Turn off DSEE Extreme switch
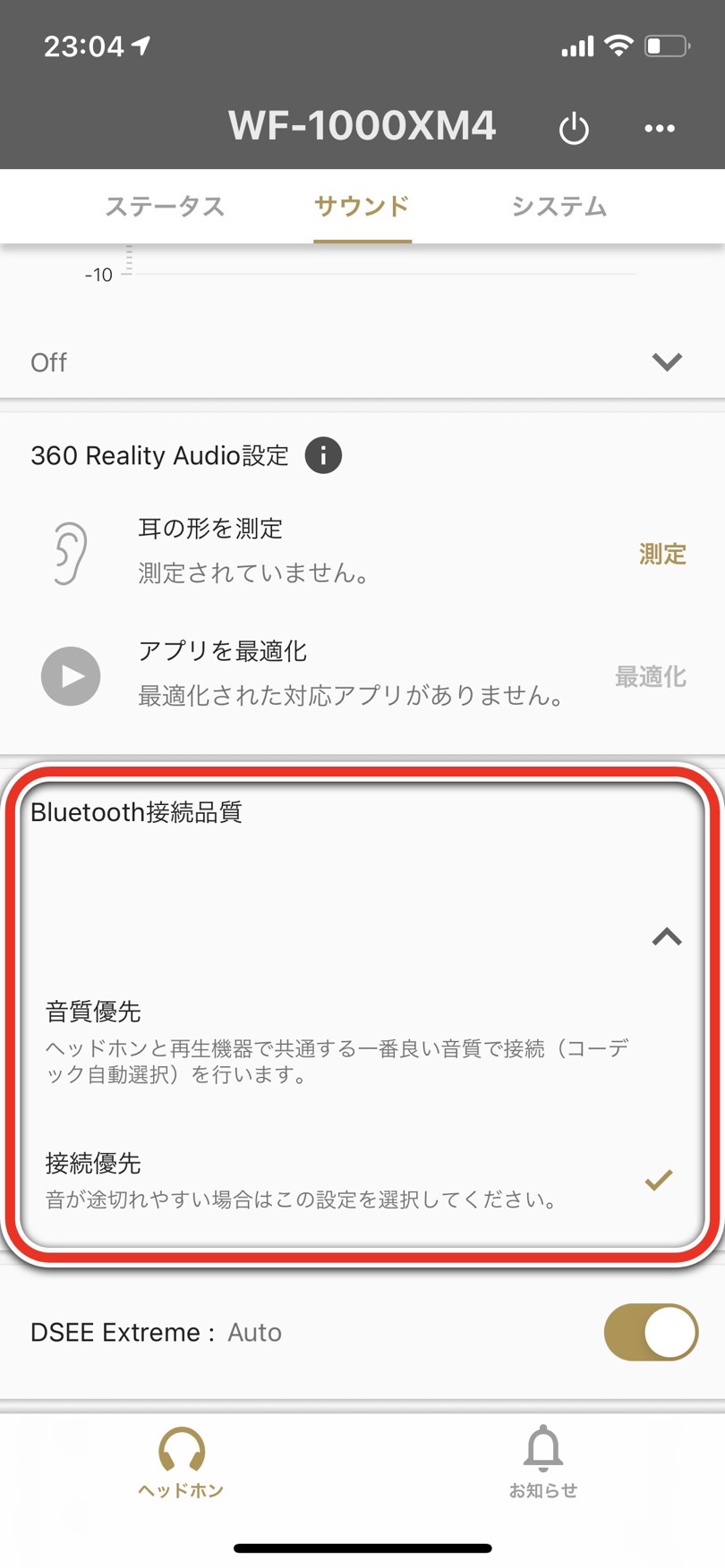Screen dimensions: 725x1568 651,1332
